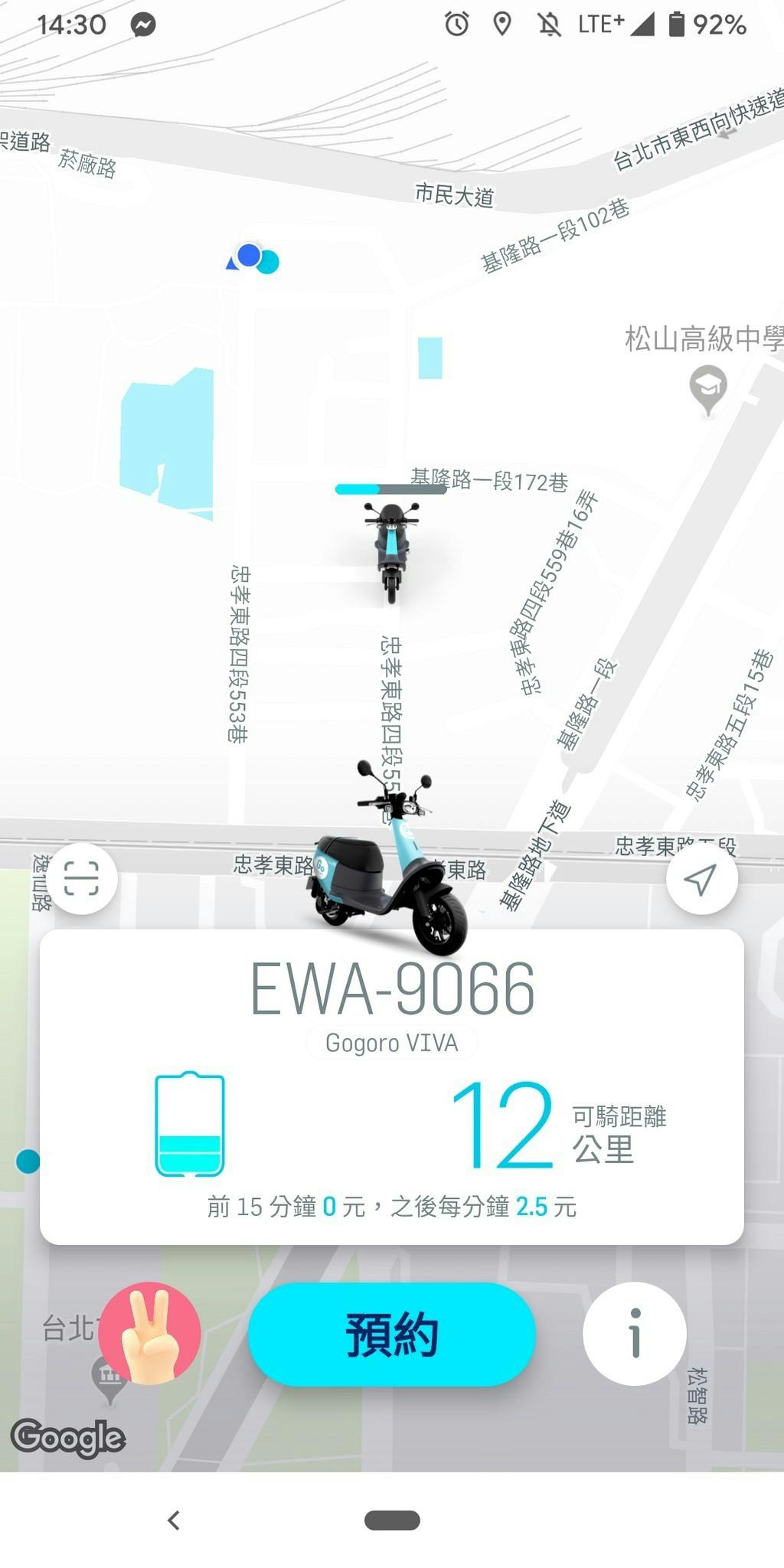The image size is (784, 1568).
Task: Open the QR scan icon
Action: coord(81,878)
